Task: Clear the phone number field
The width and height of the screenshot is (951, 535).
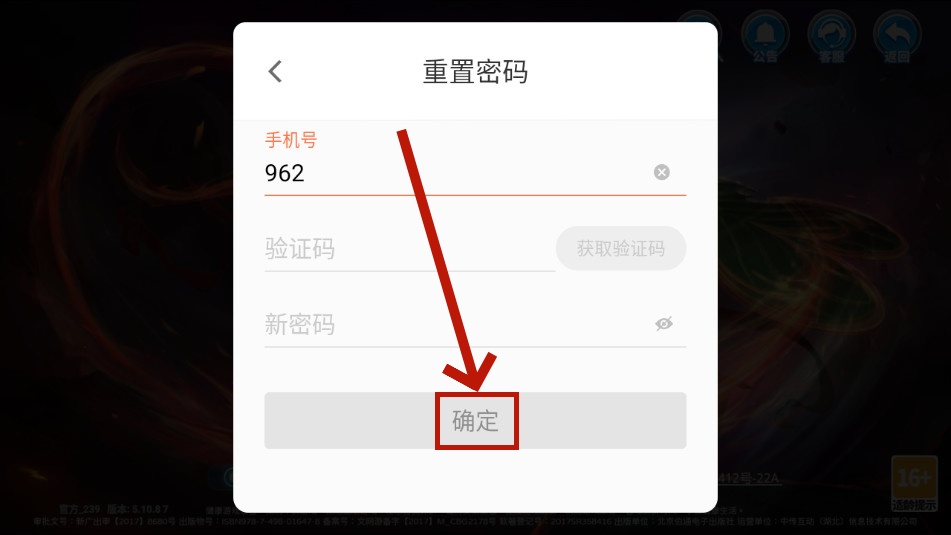Action: [x=662, y=172]
